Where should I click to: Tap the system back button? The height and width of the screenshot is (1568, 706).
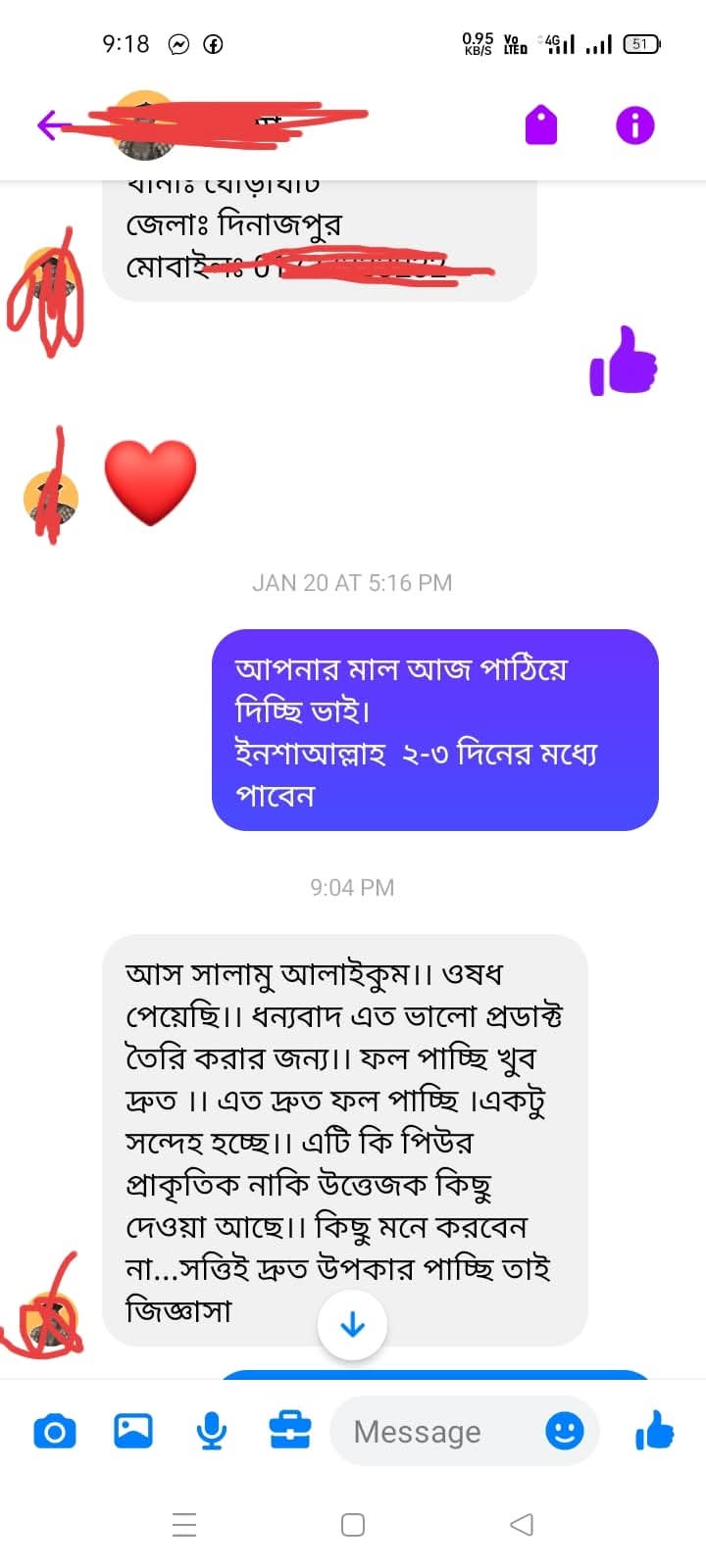point(522,1525)
